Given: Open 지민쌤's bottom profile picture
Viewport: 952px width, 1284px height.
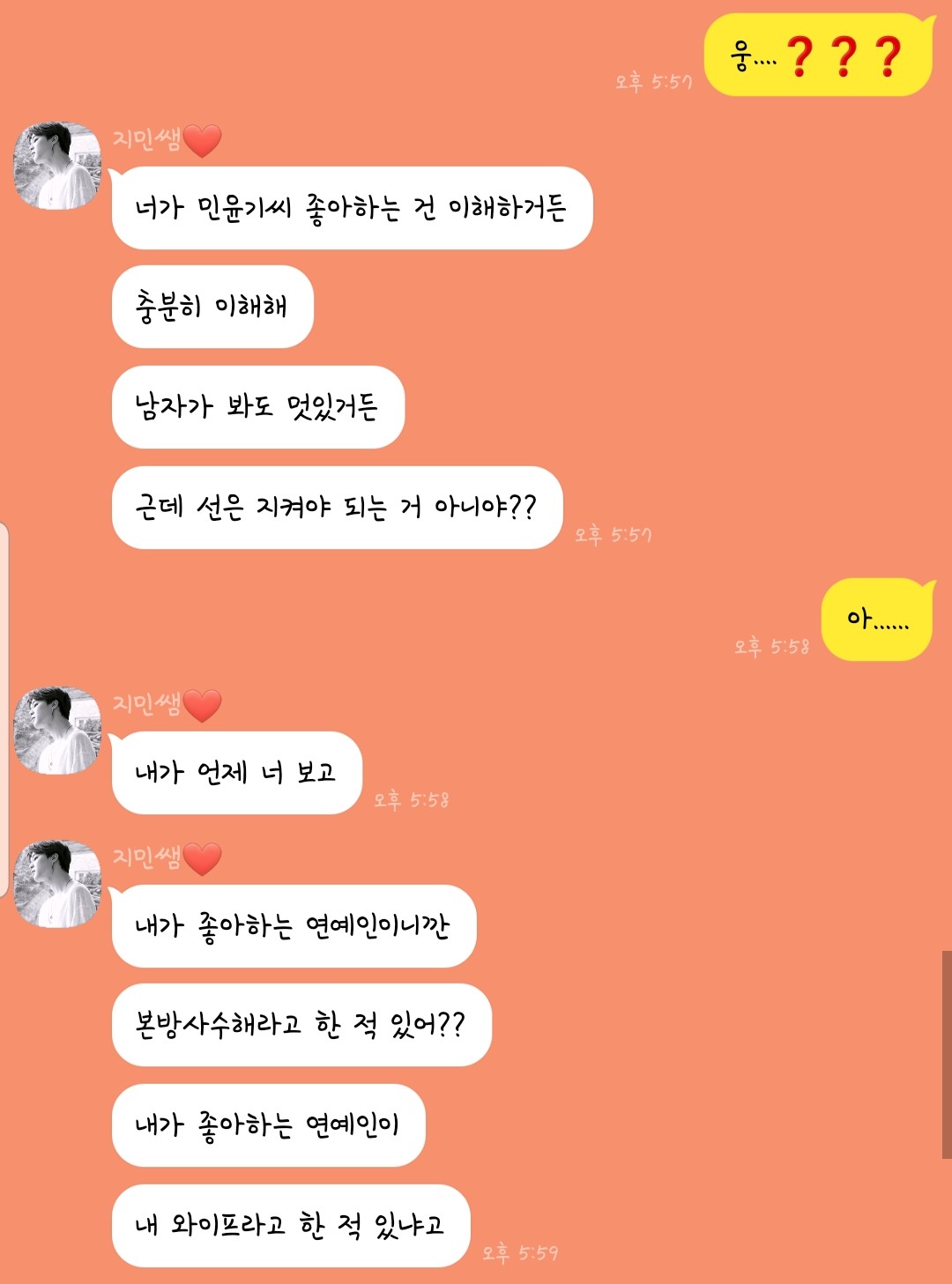Looking at the screenshot, I should click(56, 884).
